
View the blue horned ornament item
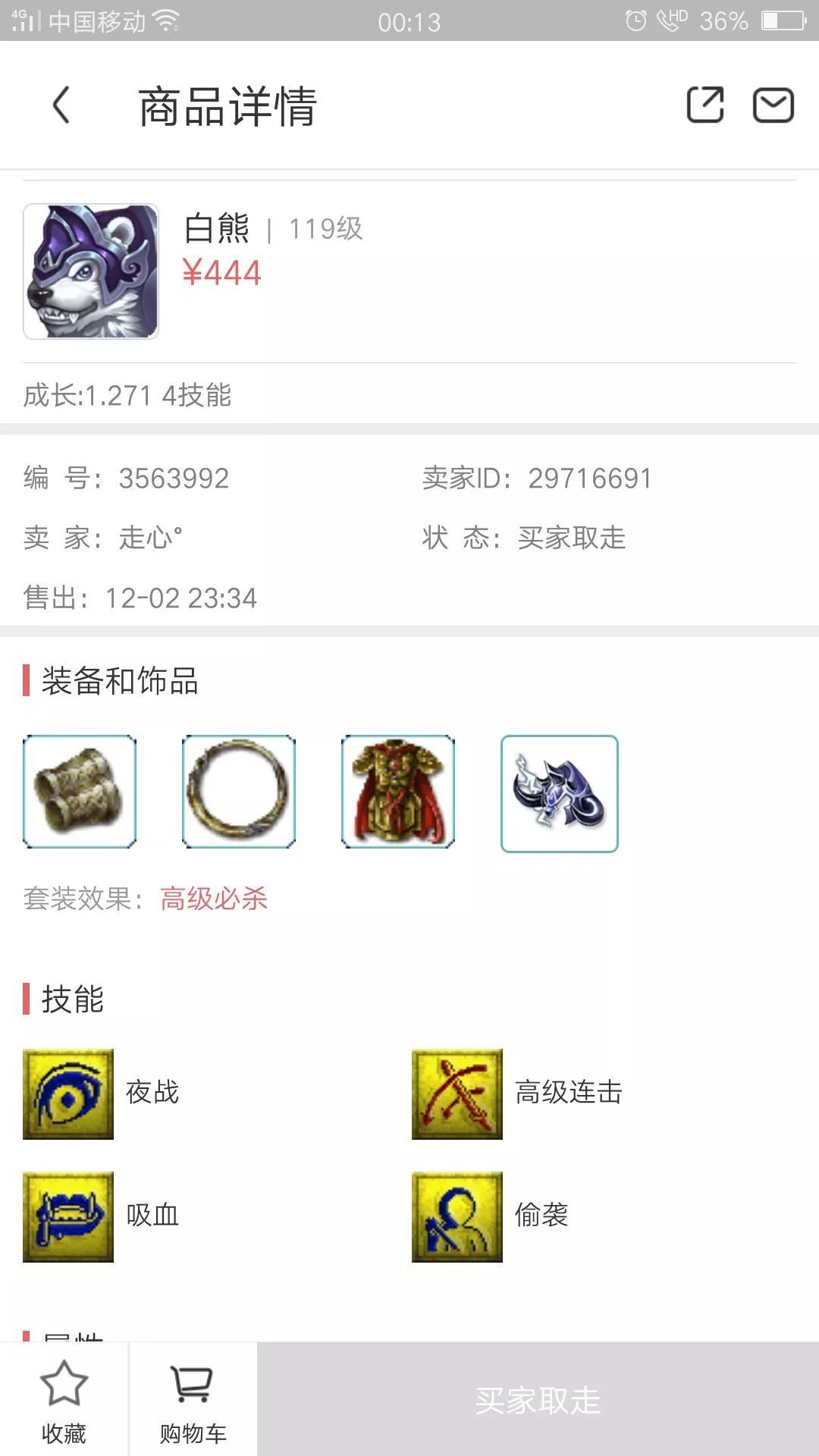[x=560, y=794]
